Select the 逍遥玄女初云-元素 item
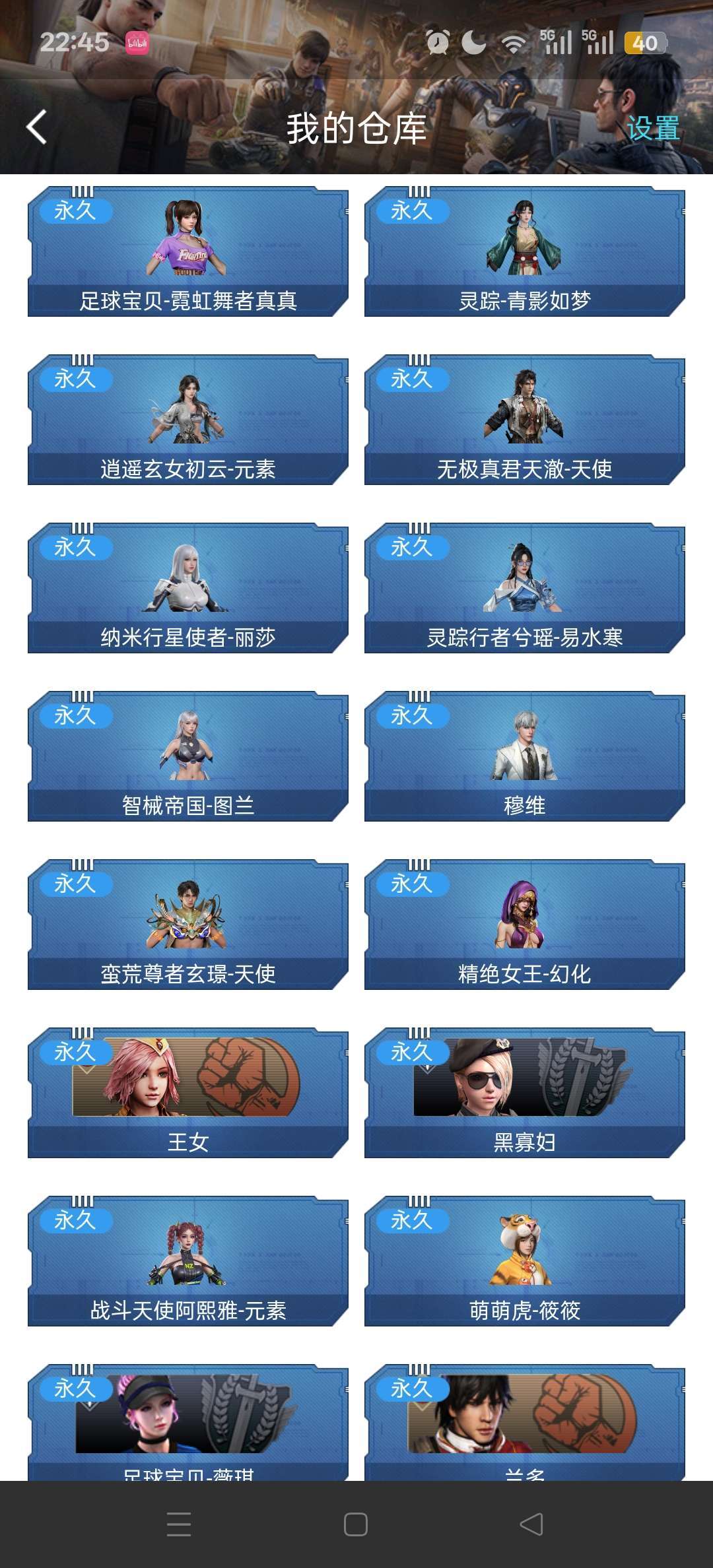The image size is (713, 1568). [x=188, y=420]
